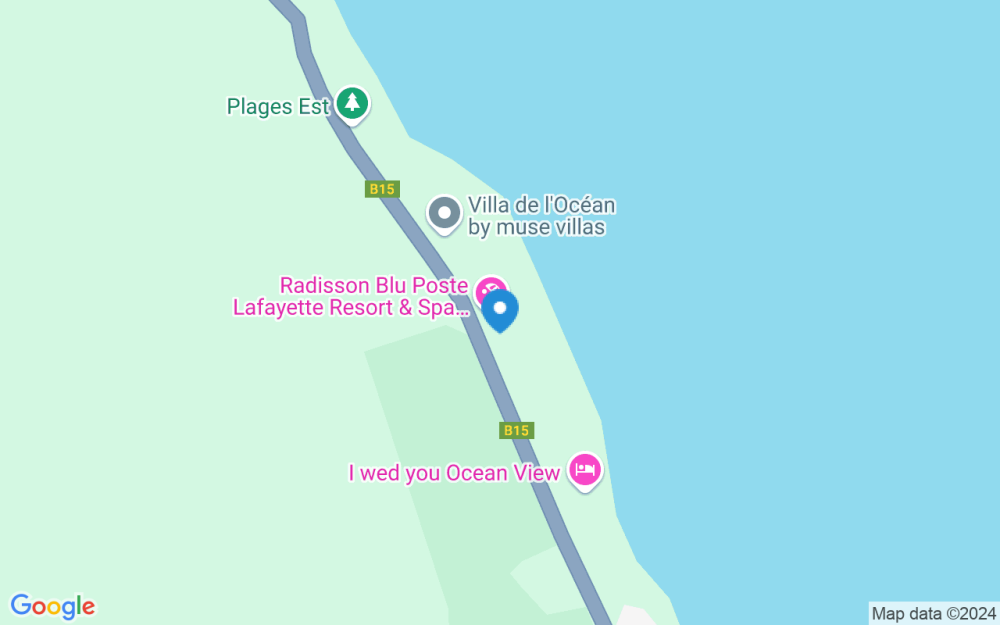Select the Villa de l'Océan marker
This screenshot has width=1000, height=625.
coord(444,212)
